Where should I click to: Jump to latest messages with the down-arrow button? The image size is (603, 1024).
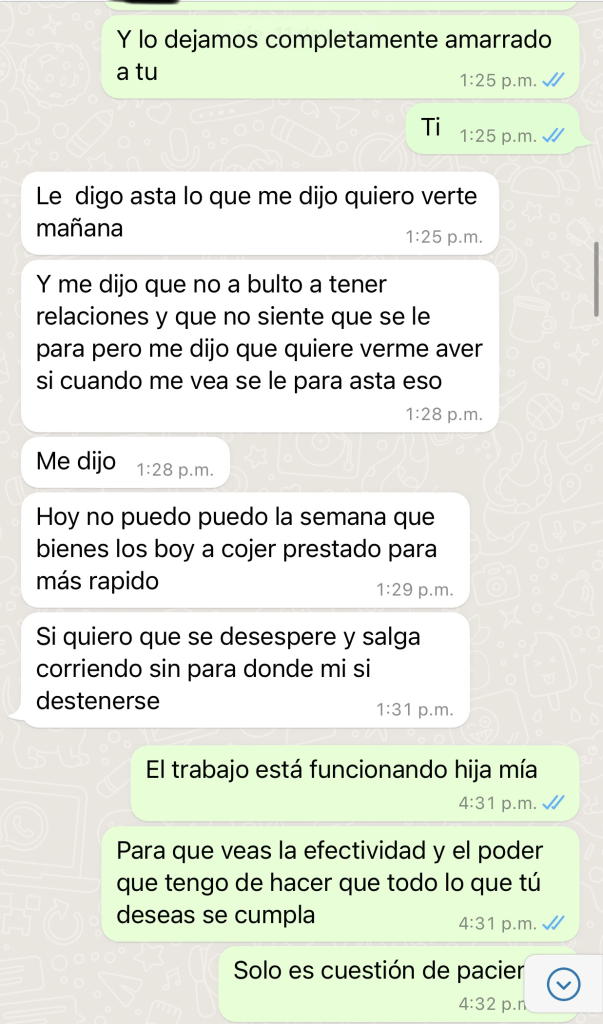pos(564,986)
